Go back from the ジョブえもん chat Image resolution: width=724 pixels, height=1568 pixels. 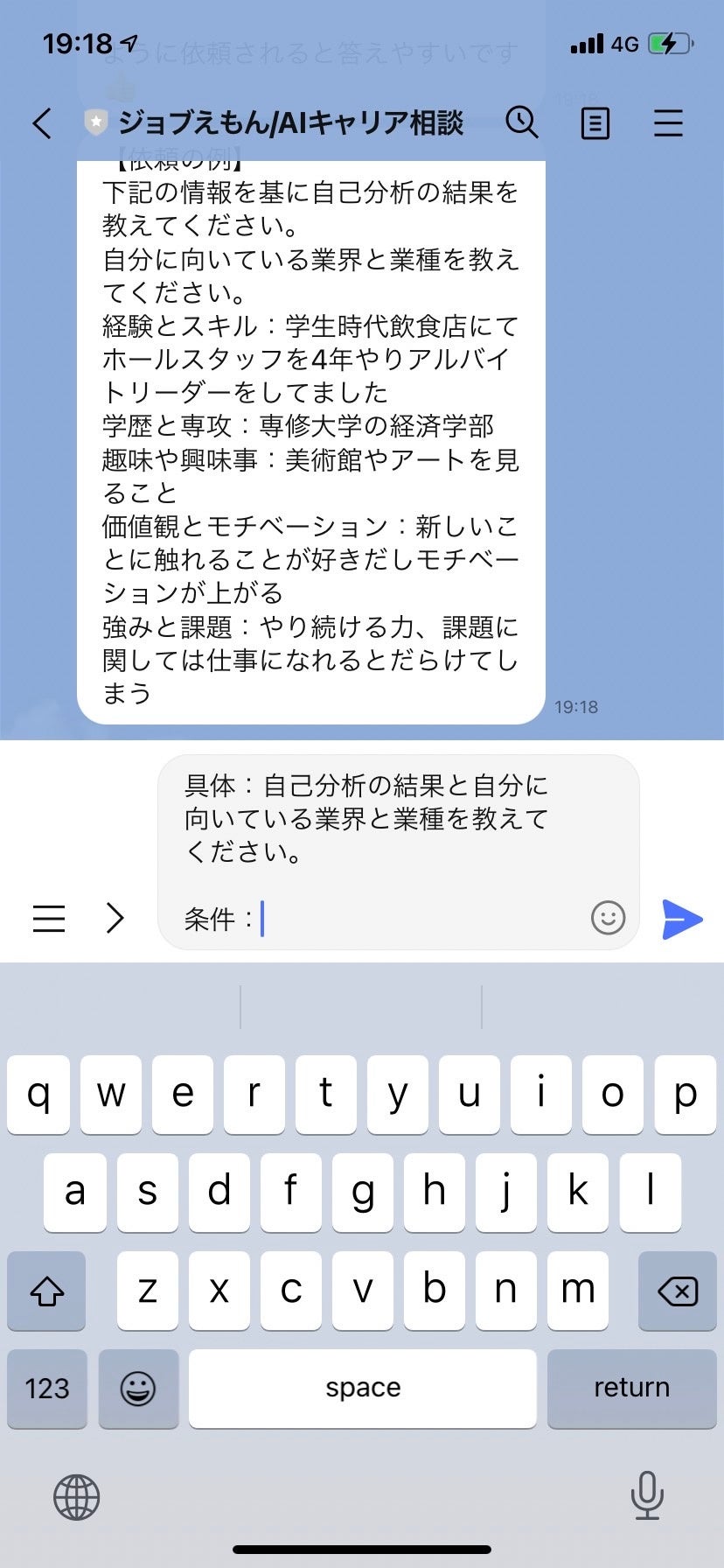pos(41,123)
